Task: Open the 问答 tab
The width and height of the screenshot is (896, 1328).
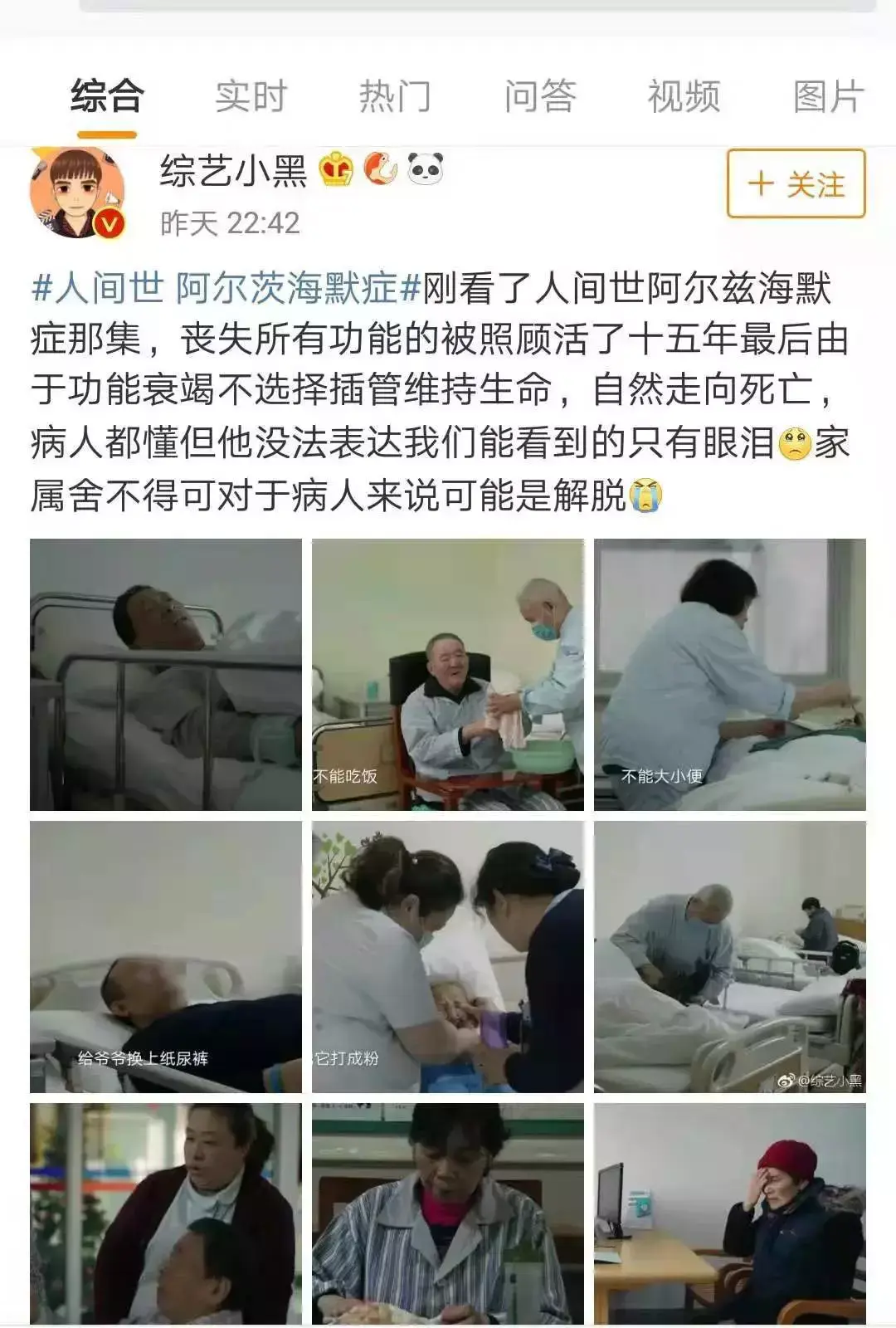Action: click(540, 96)
